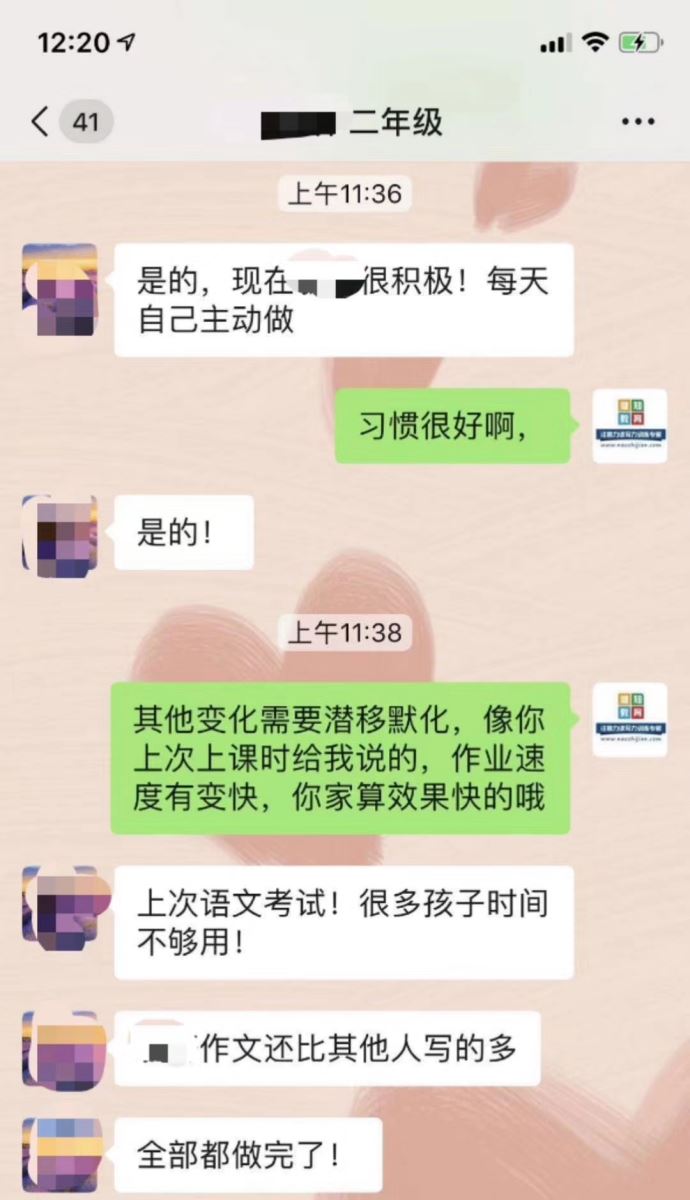690x1200 pixels.
Task: View profile of 全部都做完了 sender
Action: 60,1155
